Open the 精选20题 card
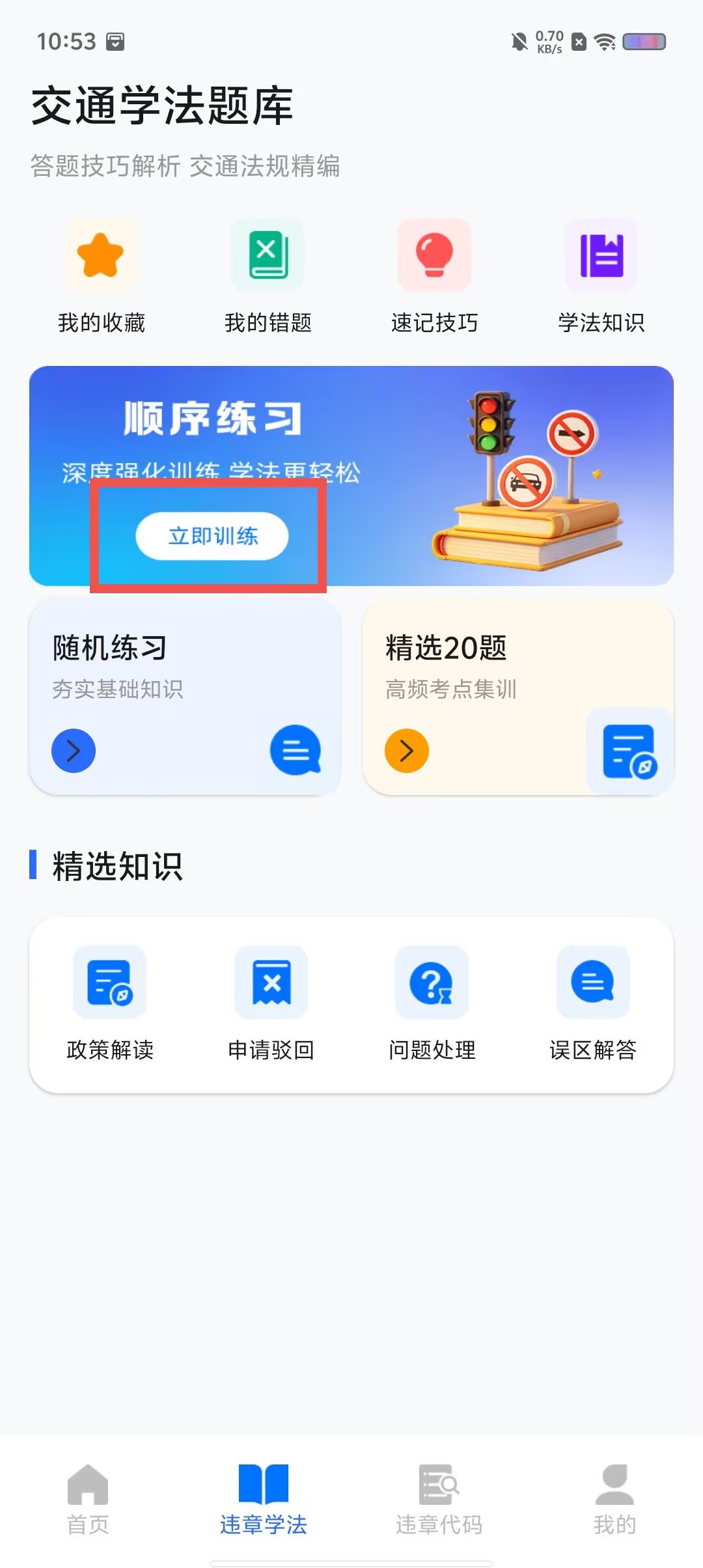Image resolution: width=703 pixels, height=1568 pixels. pos(518,697)
